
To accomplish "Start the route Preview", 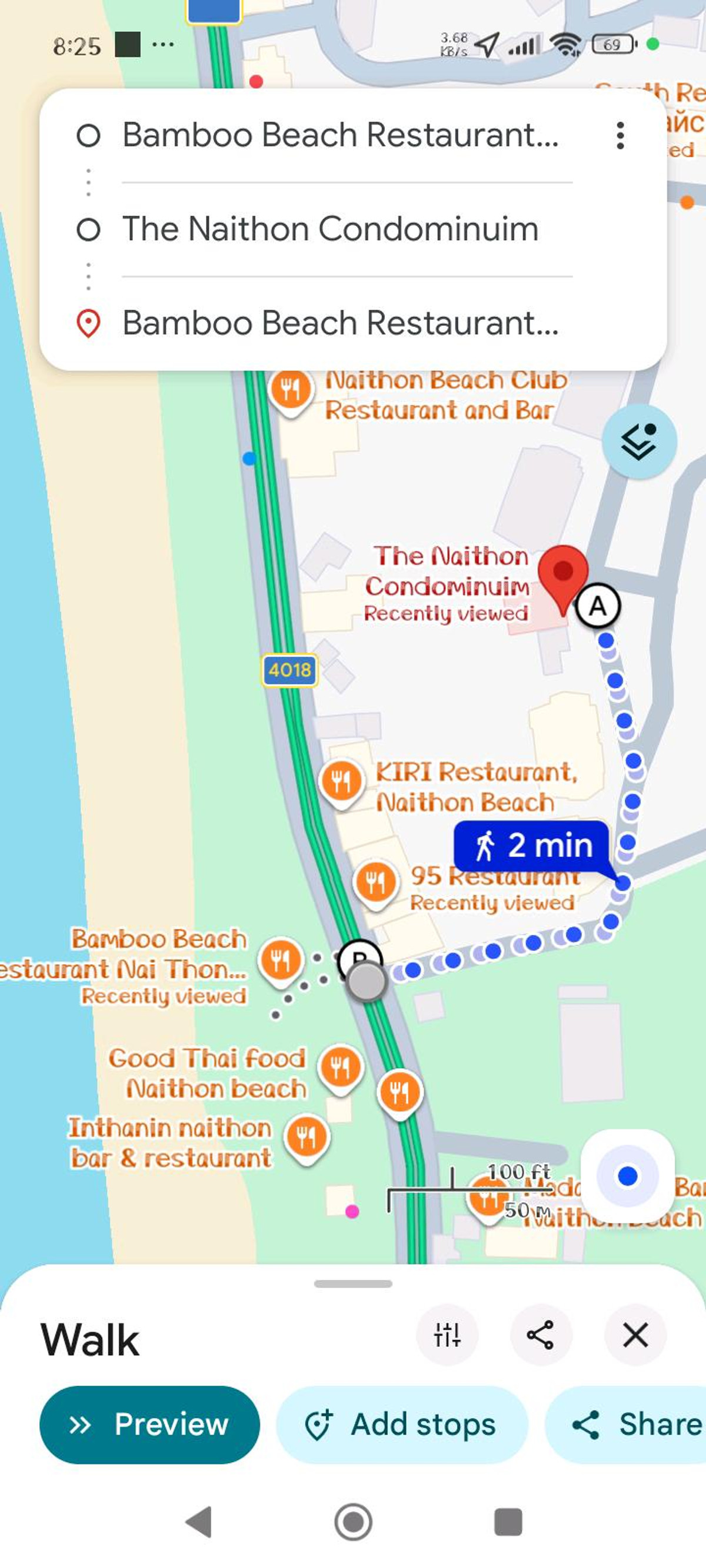I will (150, 1425).
